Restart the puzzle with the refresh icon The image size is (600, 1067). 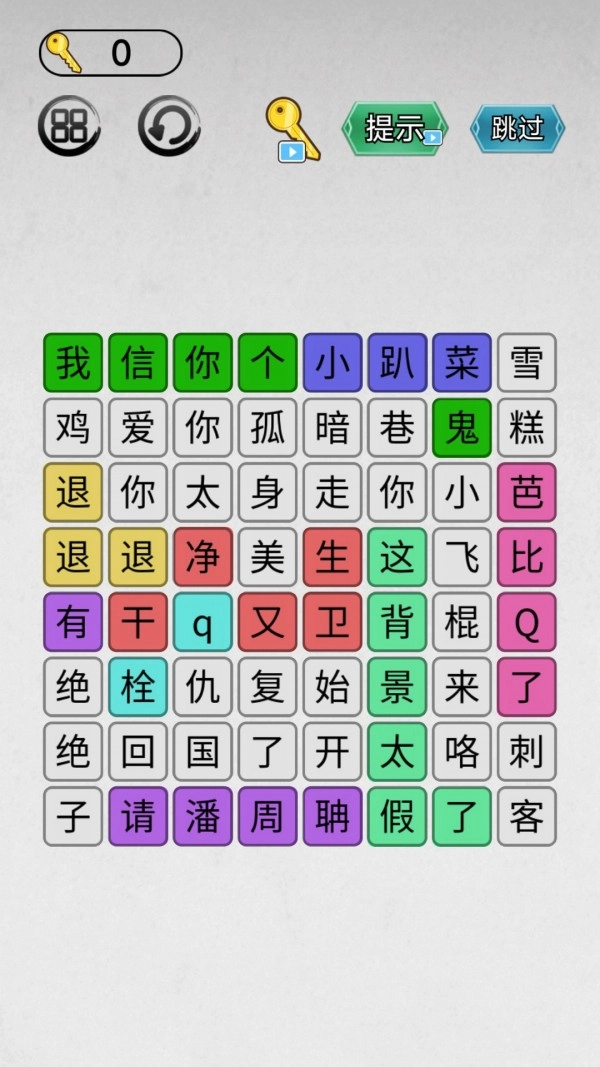point(168,127)
